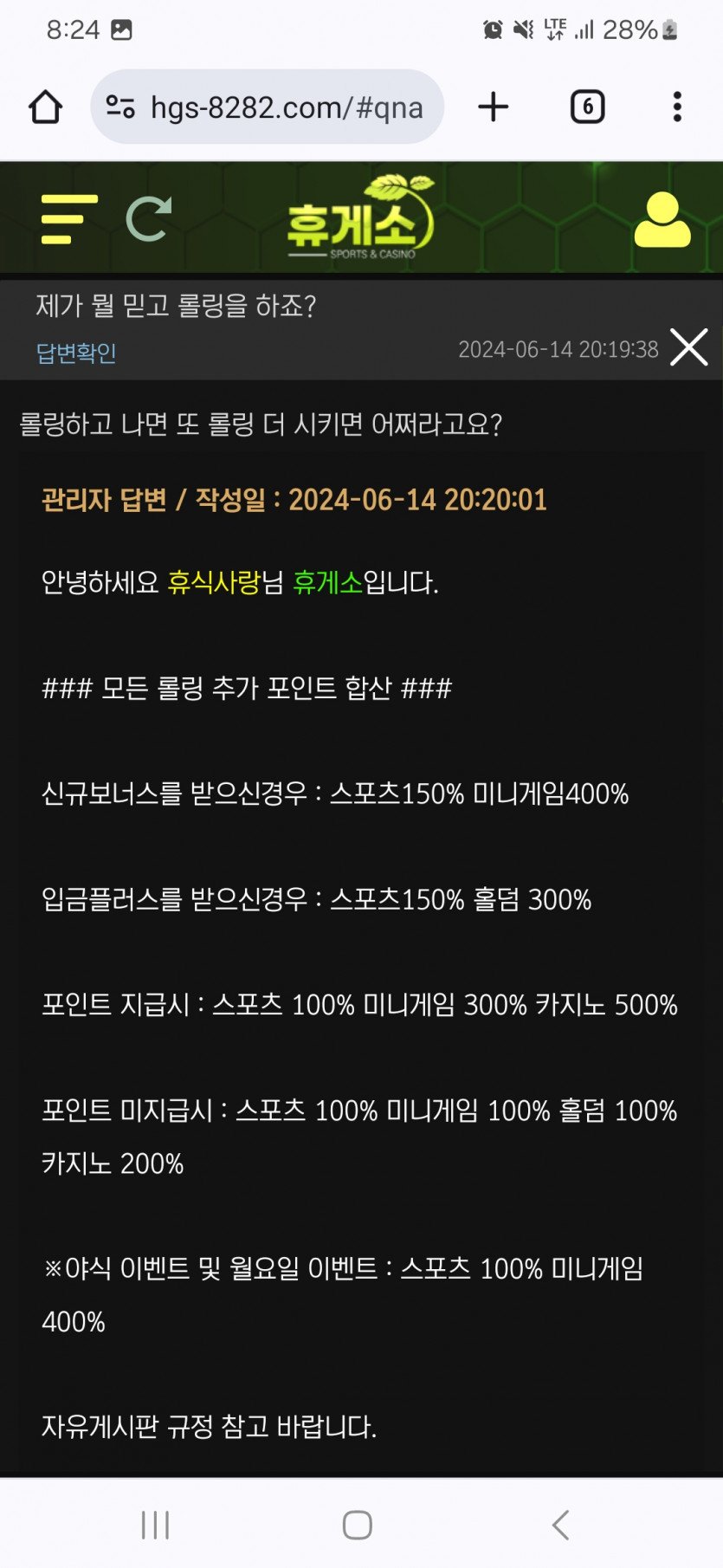
Task: Open the site's hamburger menu
Action: pos(68,219)
